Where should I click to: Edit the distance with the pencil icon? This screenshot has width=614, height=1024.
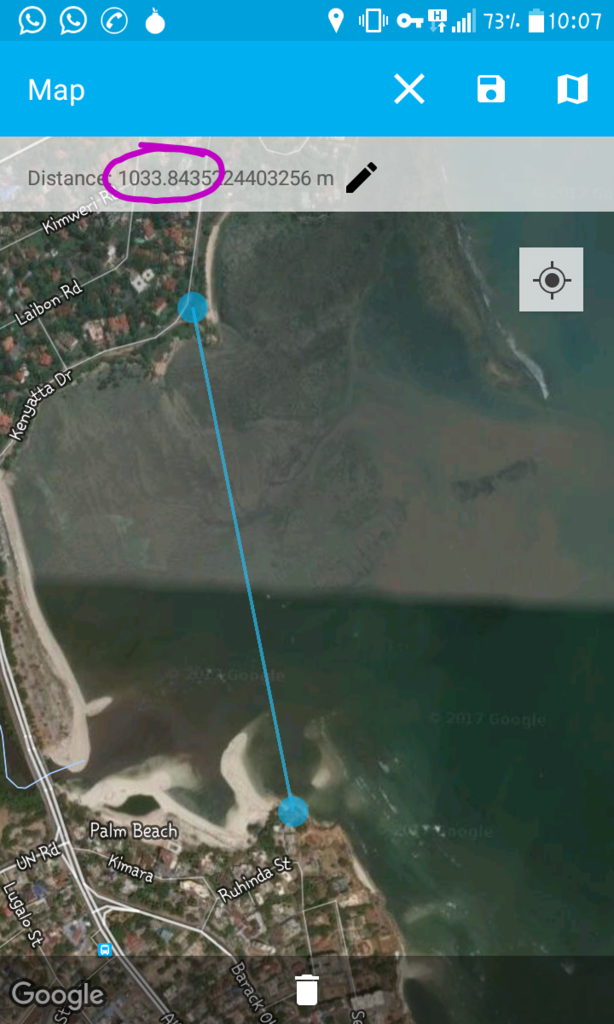361,178
